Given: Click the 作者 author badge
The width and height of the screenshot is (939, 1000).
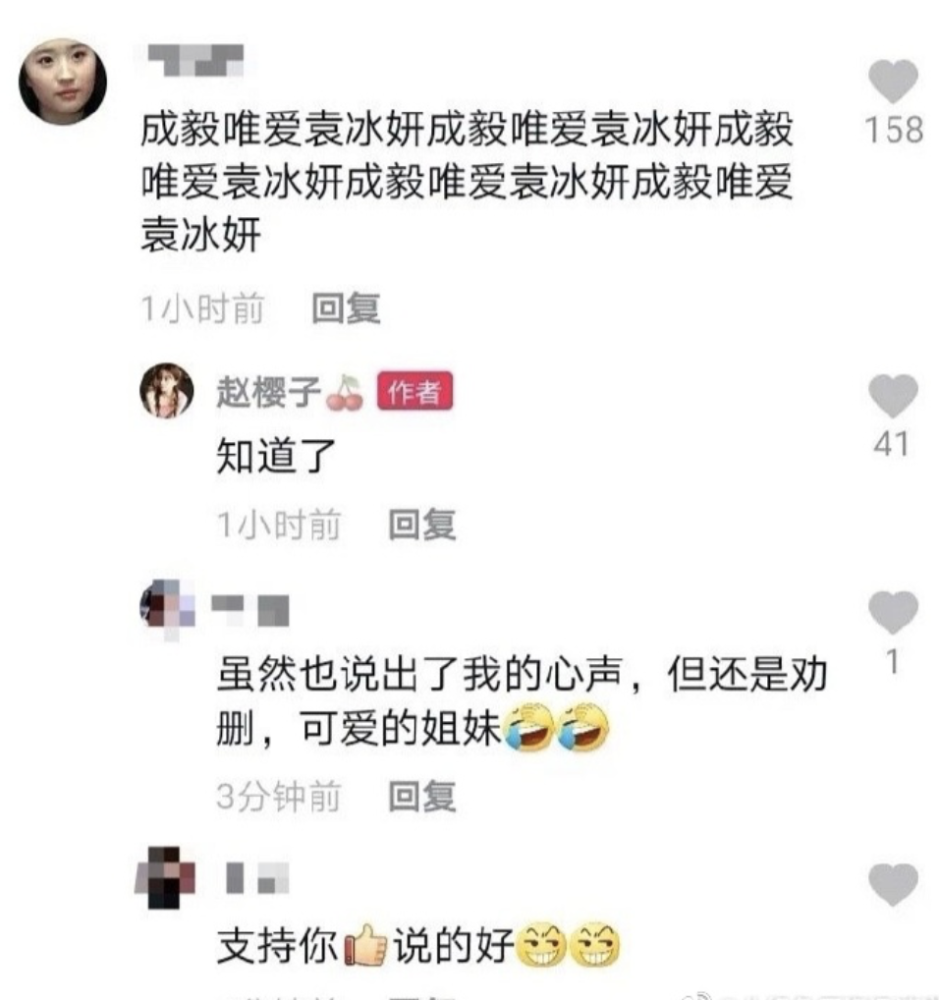Looking at the screenshot, I should pos(416,392).
